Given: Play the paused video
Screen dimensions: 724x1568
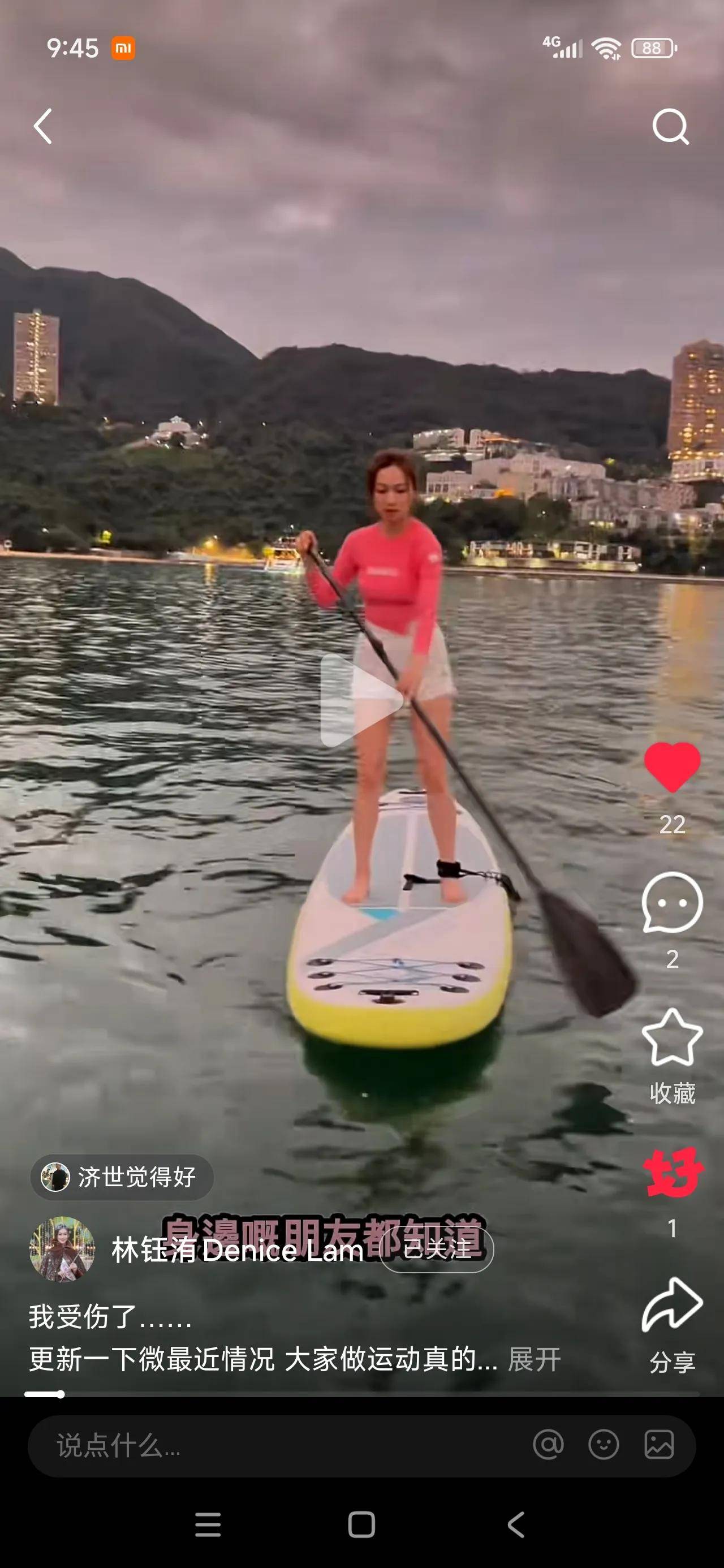Looking at the screenshot, I should pyautogui.click(x=360, y=700).
